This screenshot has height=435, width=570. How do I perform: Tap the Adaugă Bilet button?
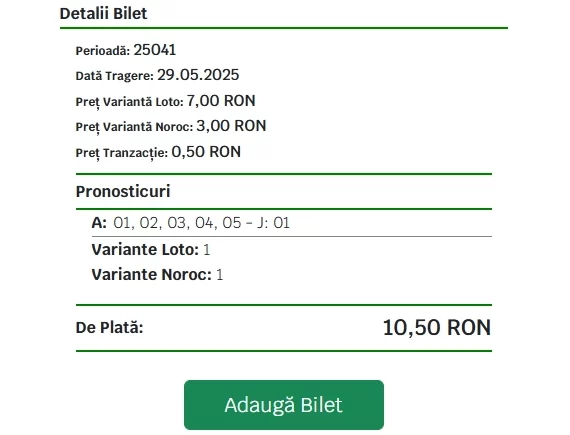pyautogui.click(x=284, y=405)
